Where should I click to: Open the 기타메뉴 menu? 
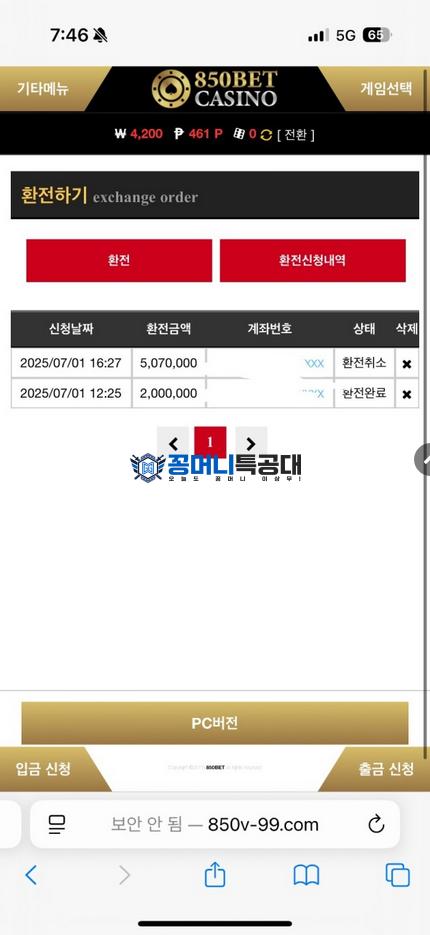coord(43,89)
